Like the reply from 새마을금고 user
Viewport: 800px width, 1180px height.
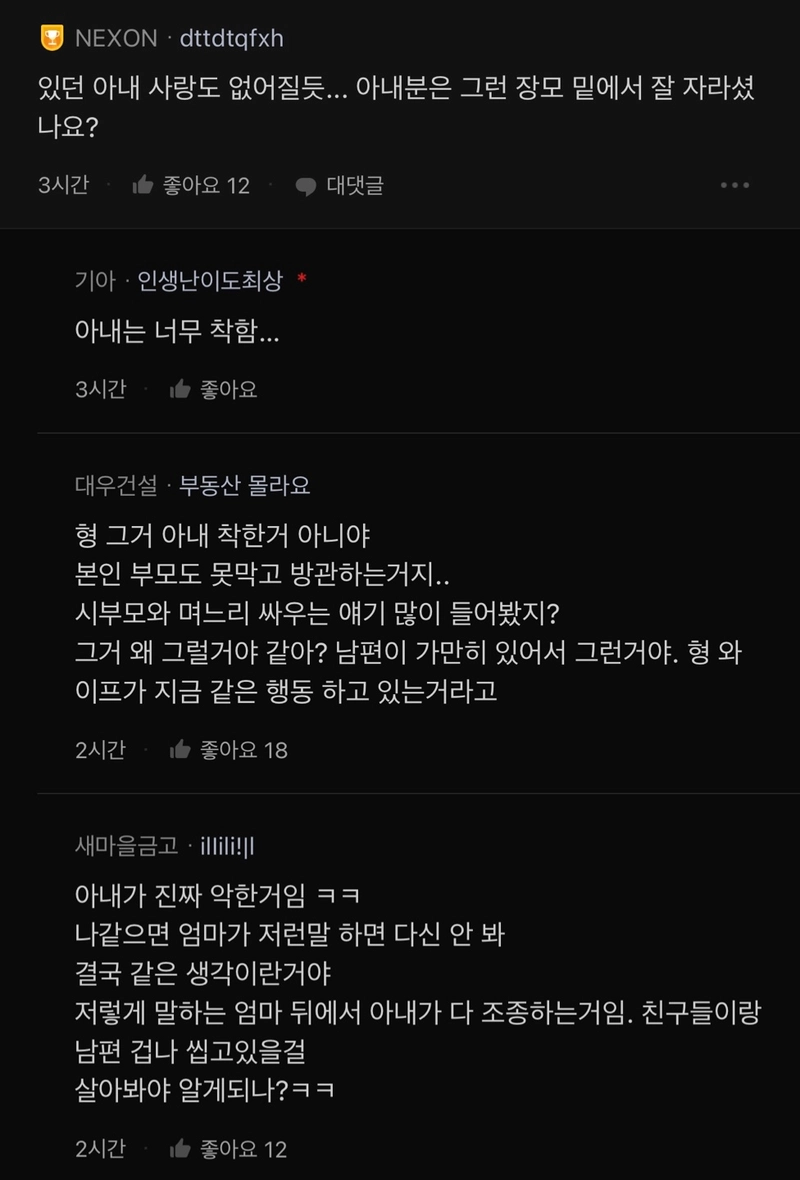pos(228,1149)
